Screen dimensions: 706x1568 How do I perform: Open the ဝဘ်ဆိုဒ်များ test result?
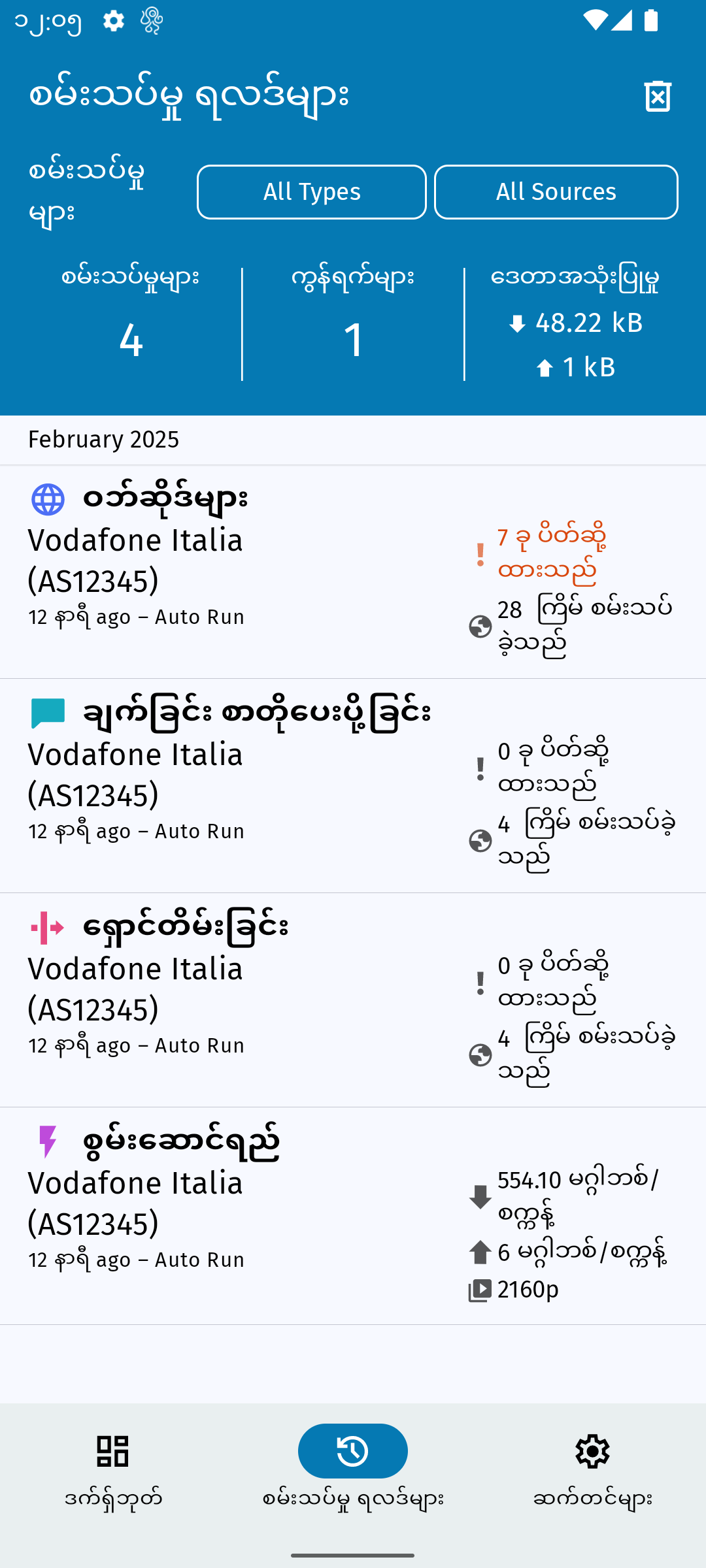[353, 572]
